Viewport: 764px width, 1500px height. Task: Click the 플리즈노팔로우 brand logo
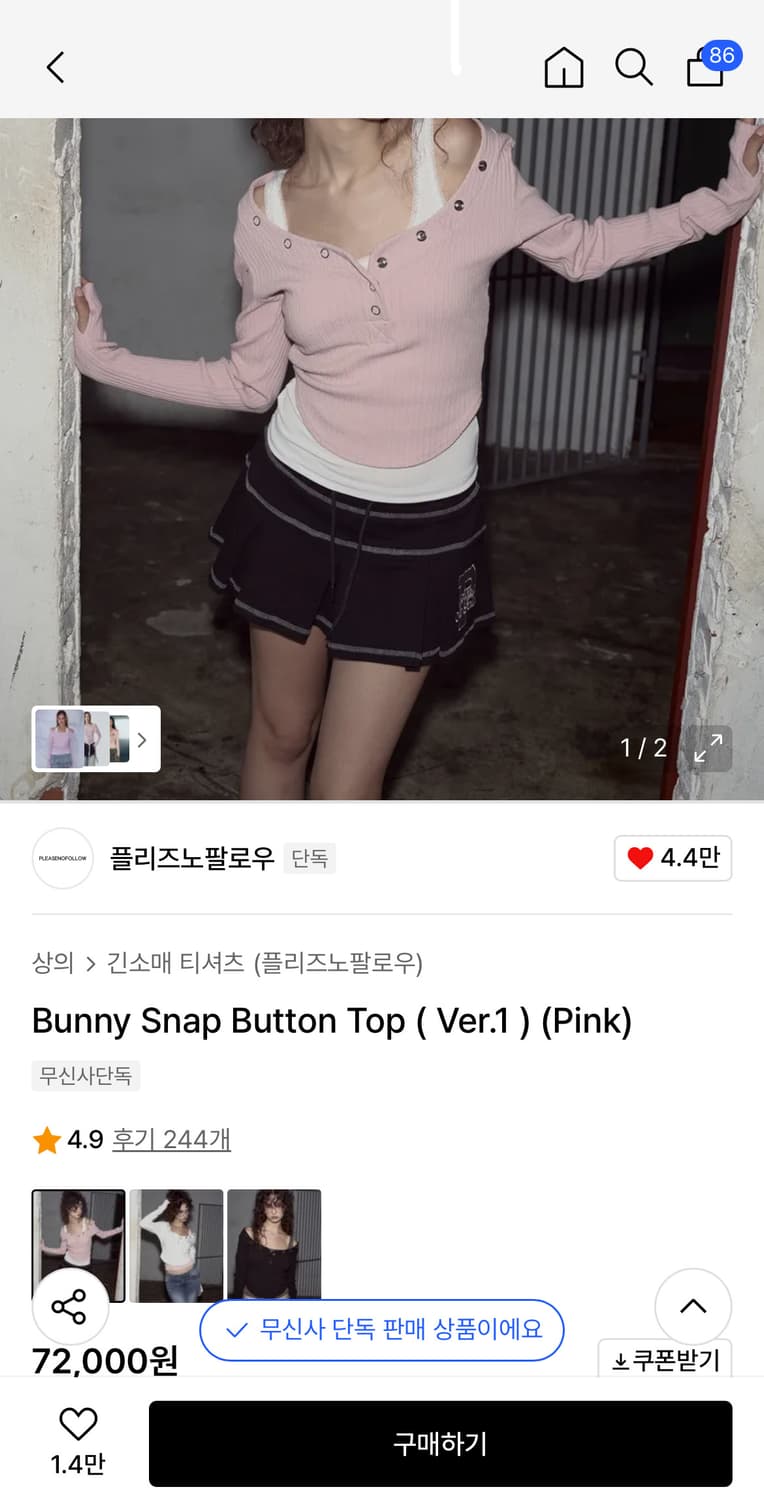(x=62, y=858)
